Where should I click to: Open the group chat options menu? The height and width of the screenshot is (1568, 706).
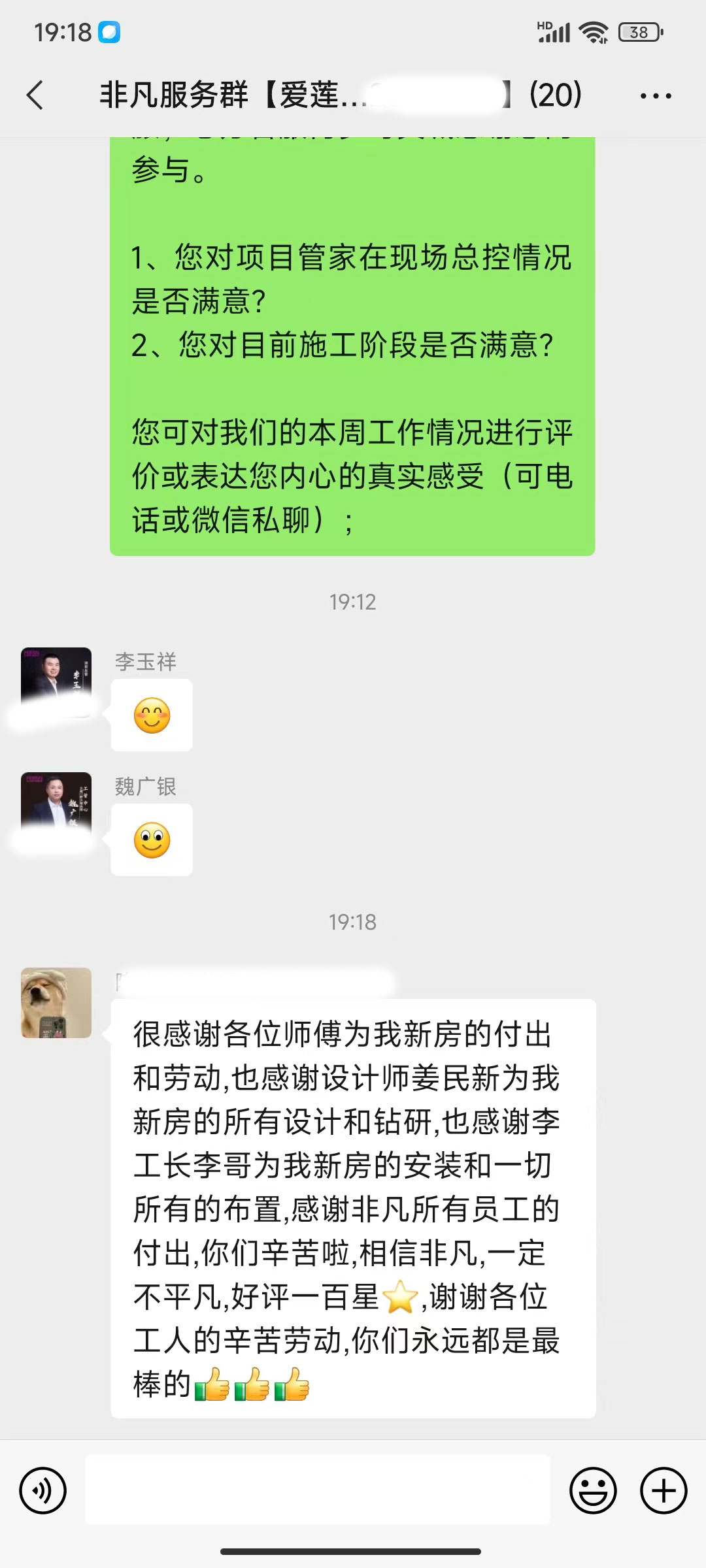coord(655,96)
